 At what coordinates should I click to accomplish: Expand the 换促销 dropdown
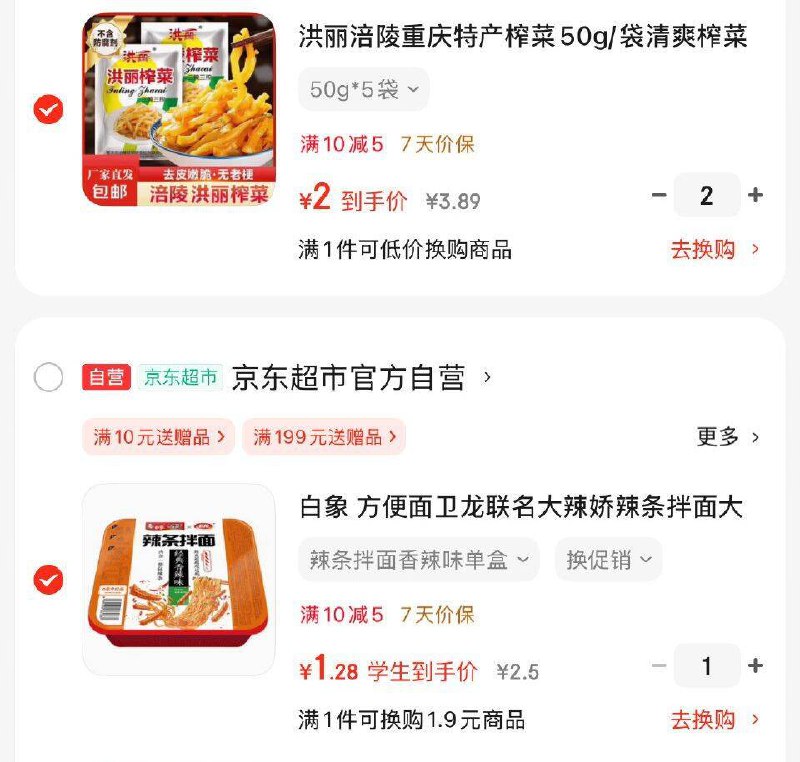click(x=608, y=560)
